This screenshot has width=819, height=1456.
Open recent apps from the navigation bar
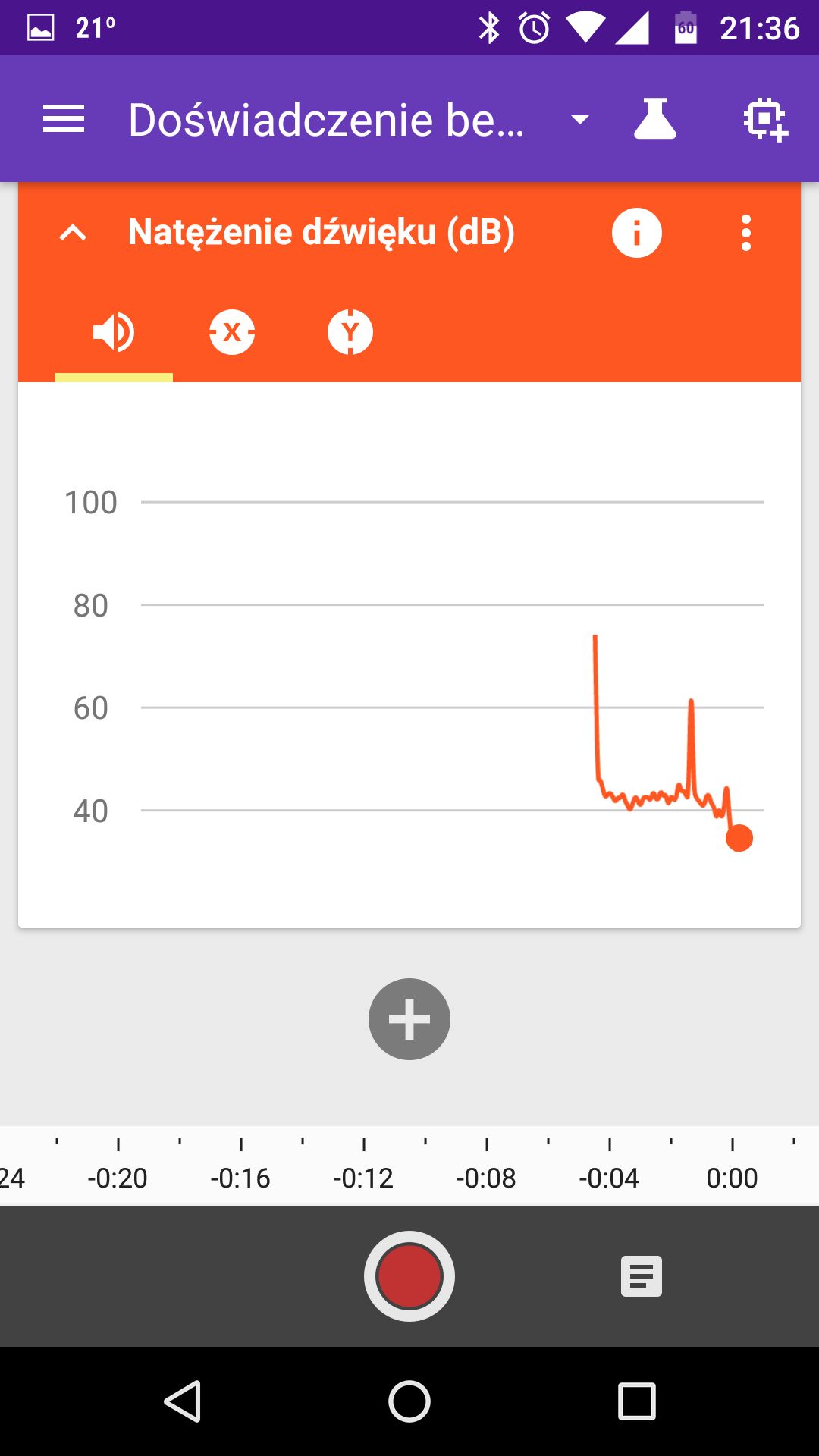tap(637, 1401)
